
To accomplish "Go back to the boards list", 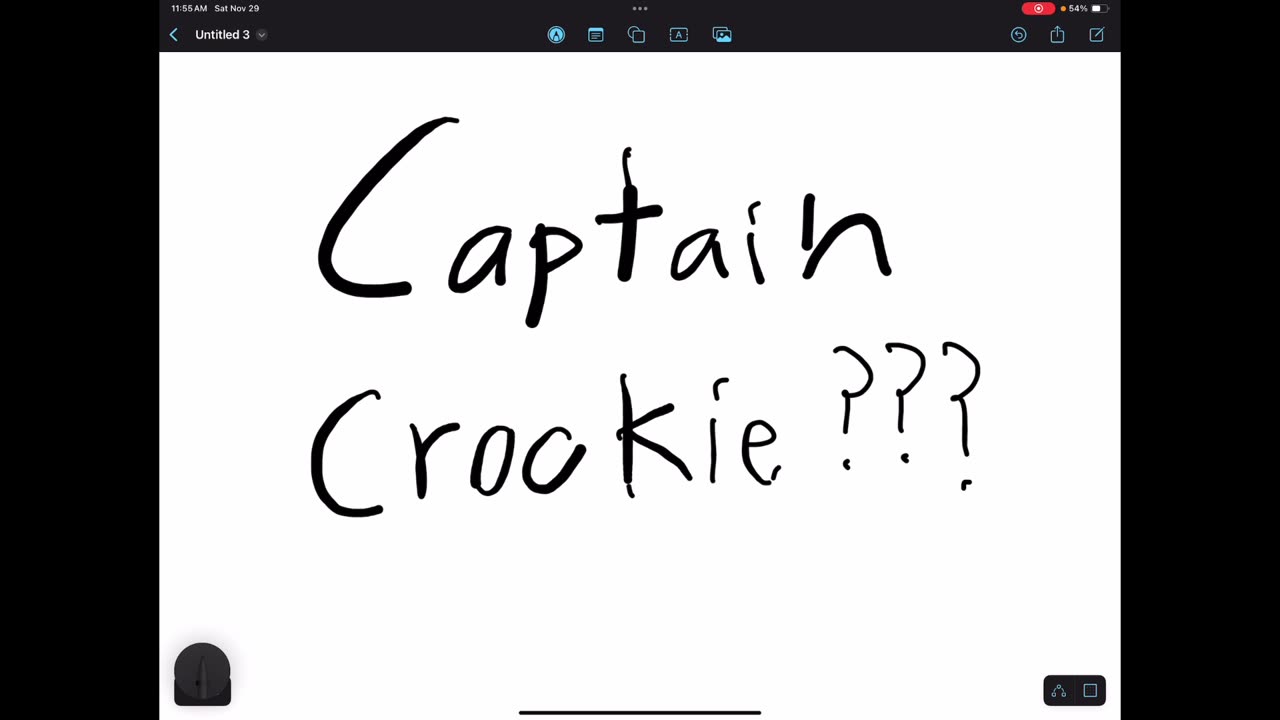I will tap(173, 35).
